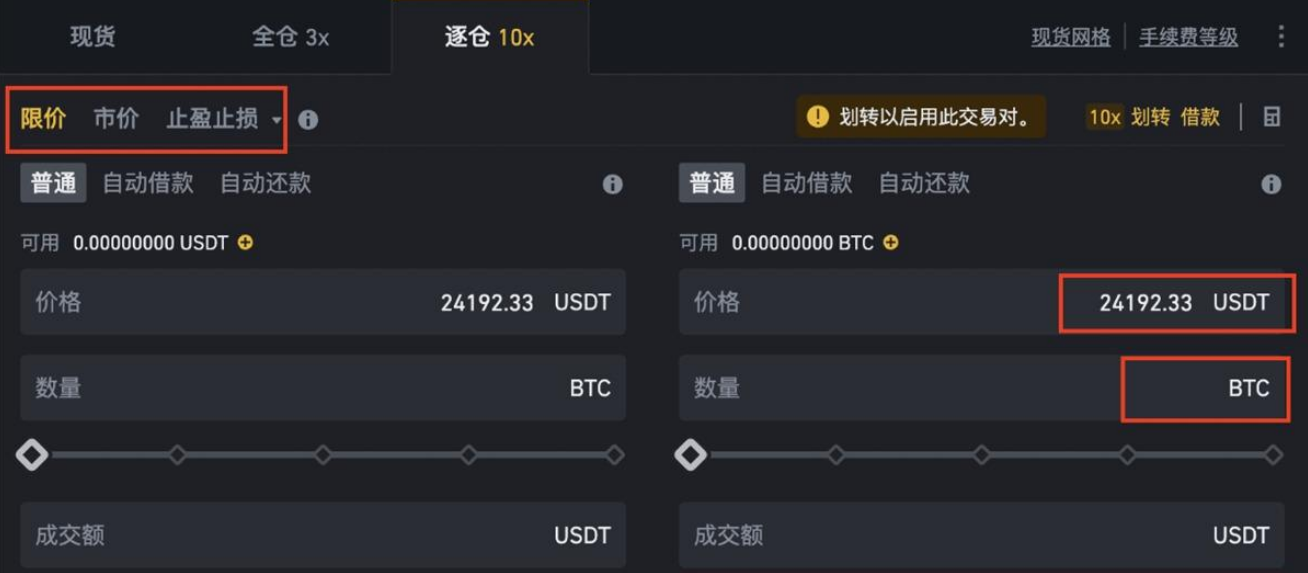Open the calculator icon

[x=1272, y=117]
